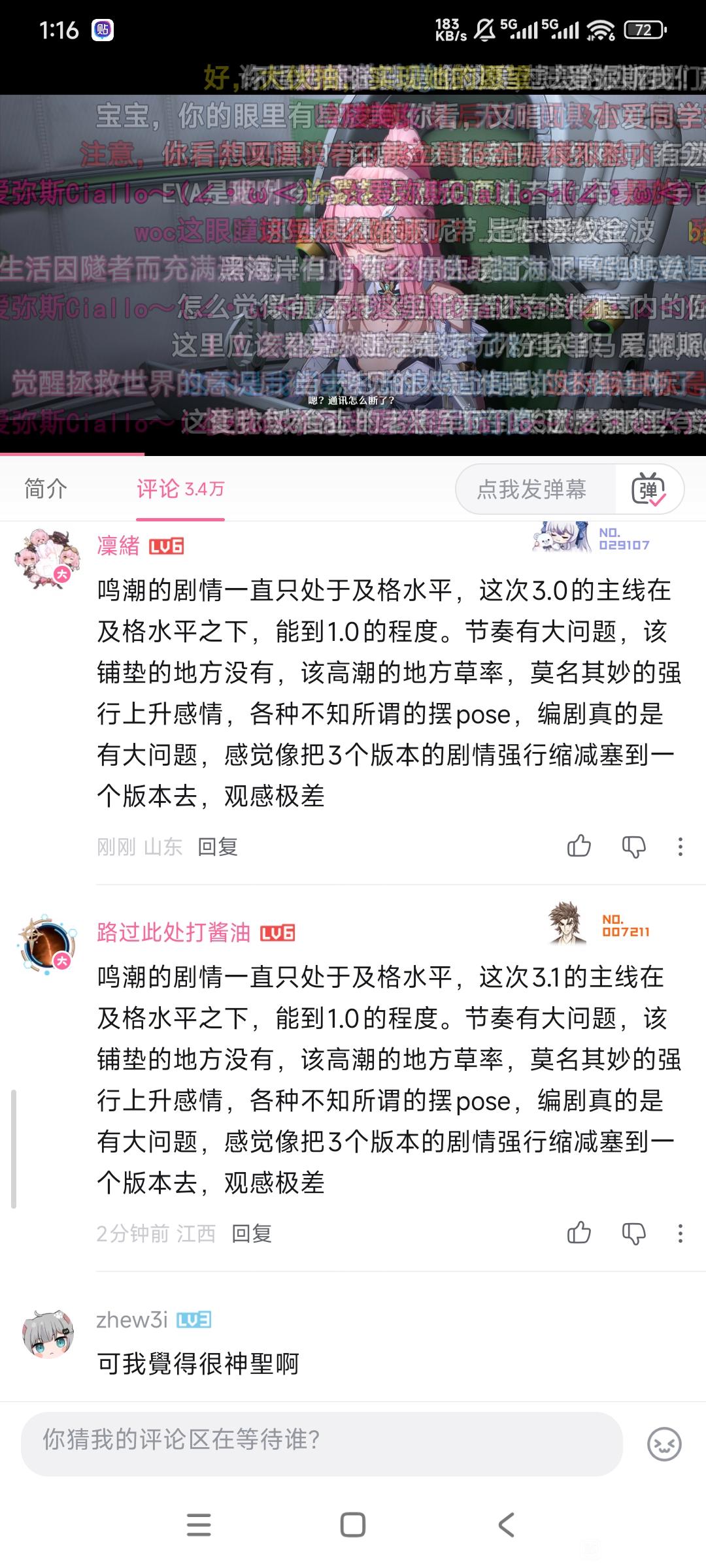This screenshot has height=1568, width=706.
Task: Like 路过此处打酱油's comment
Action: 579,1233
